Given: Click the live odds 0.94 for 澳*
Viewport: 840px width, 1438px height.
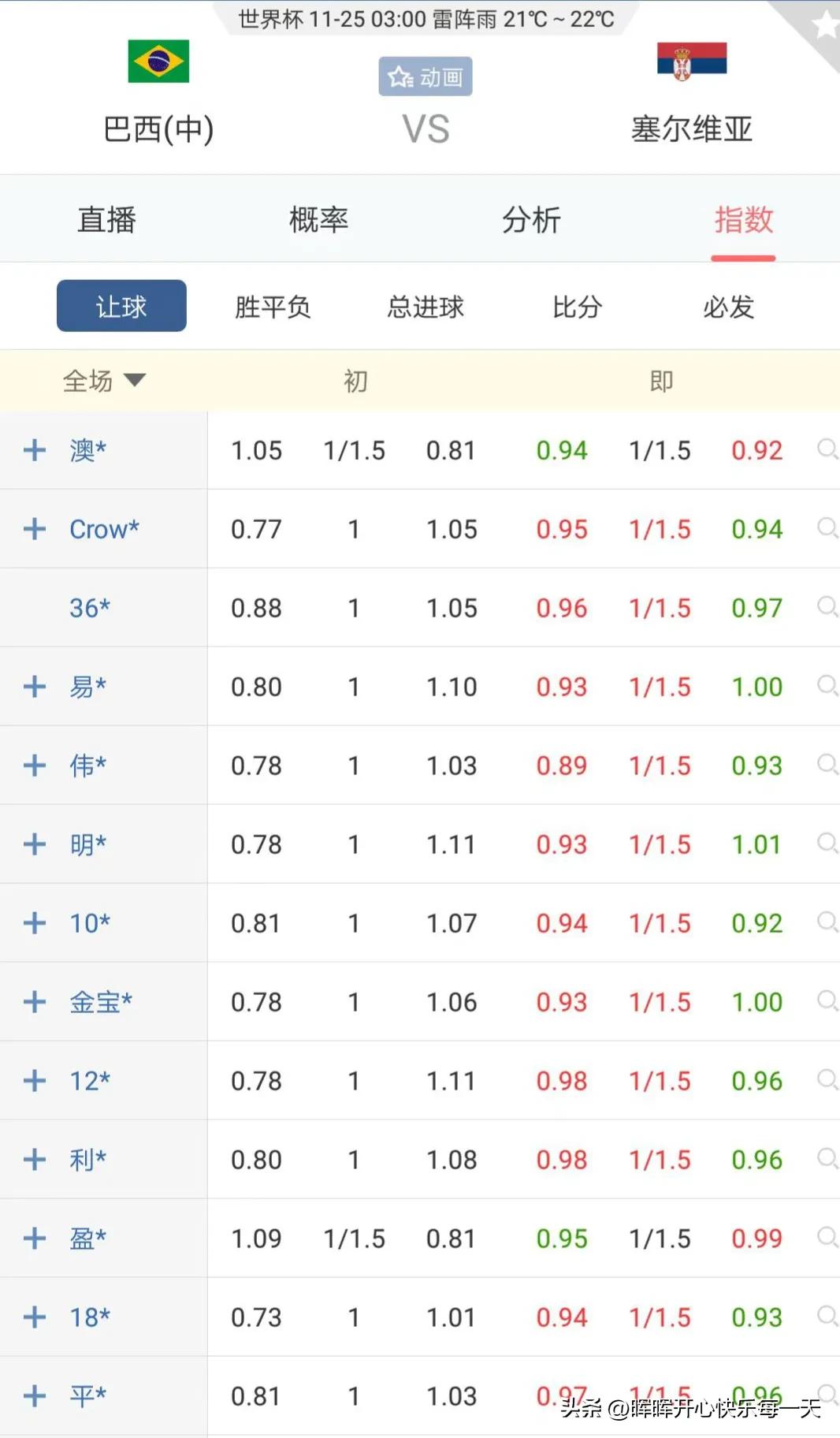Looking at the screenshot, I should click(563, 450).
